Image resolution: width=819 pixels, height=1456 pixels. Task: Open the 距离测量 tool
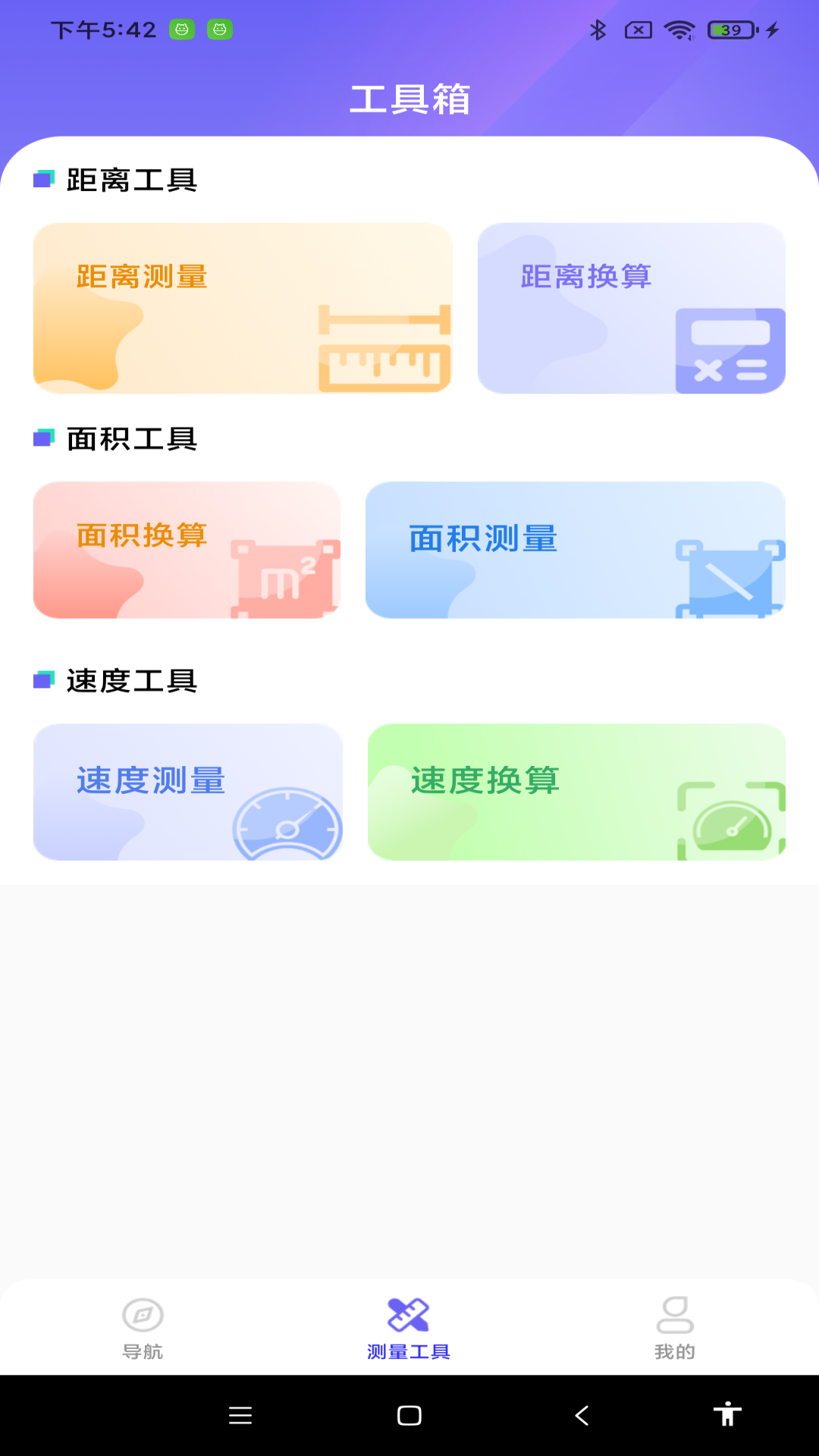tap(243, 307)
